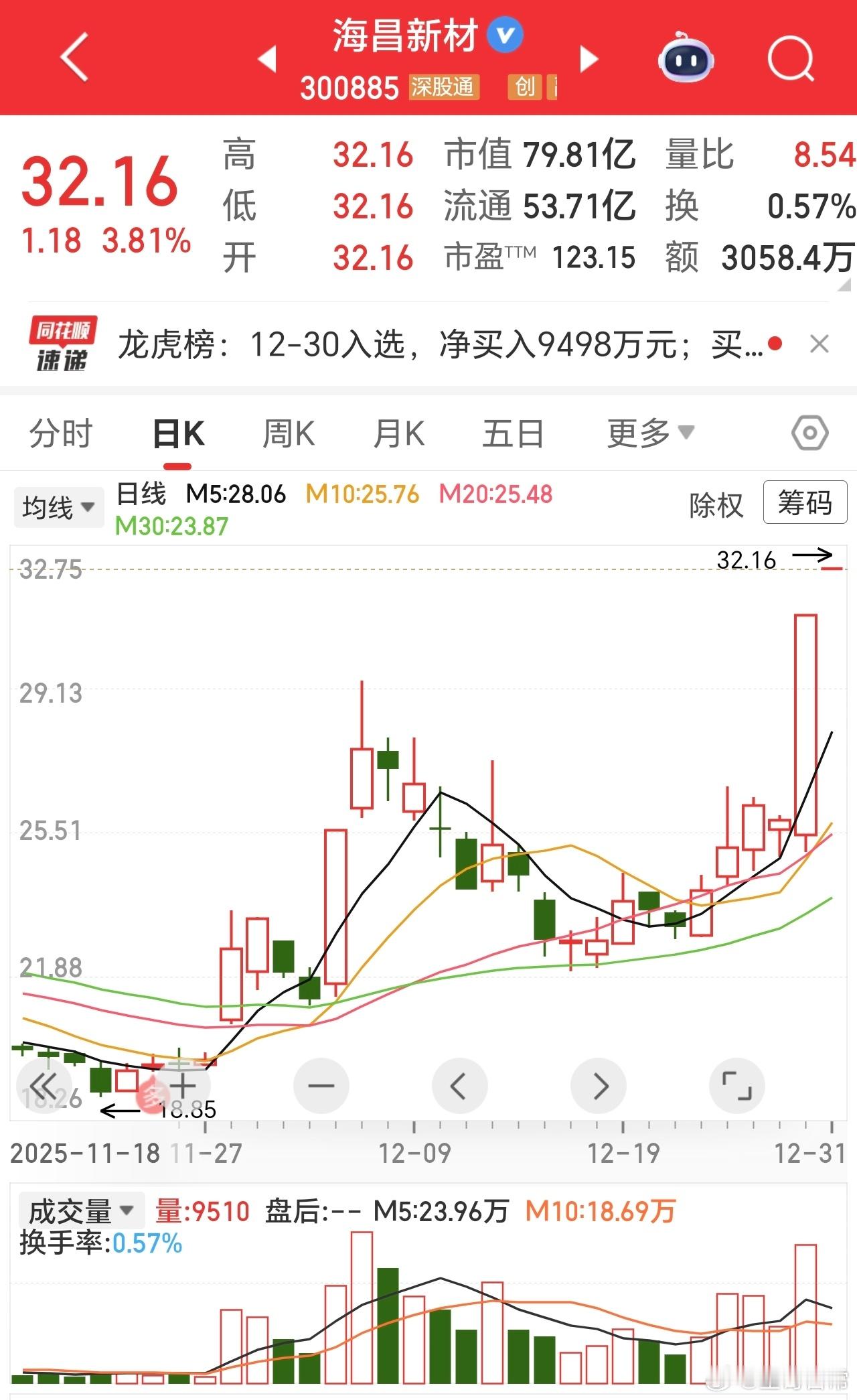
Task: Open the 均线 moving average dropdown
Action: point(58,506)
